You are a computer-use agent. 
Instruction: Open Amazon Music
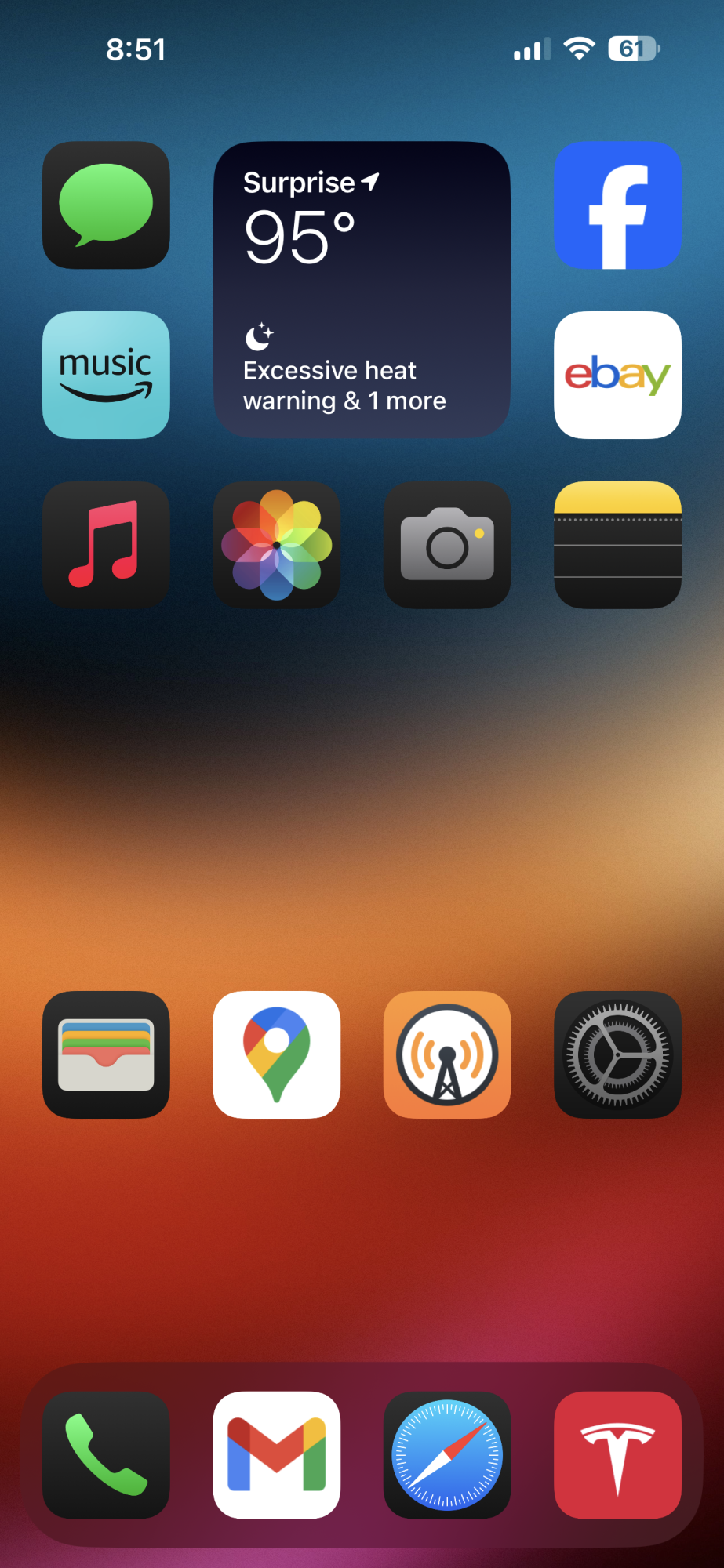106,375
